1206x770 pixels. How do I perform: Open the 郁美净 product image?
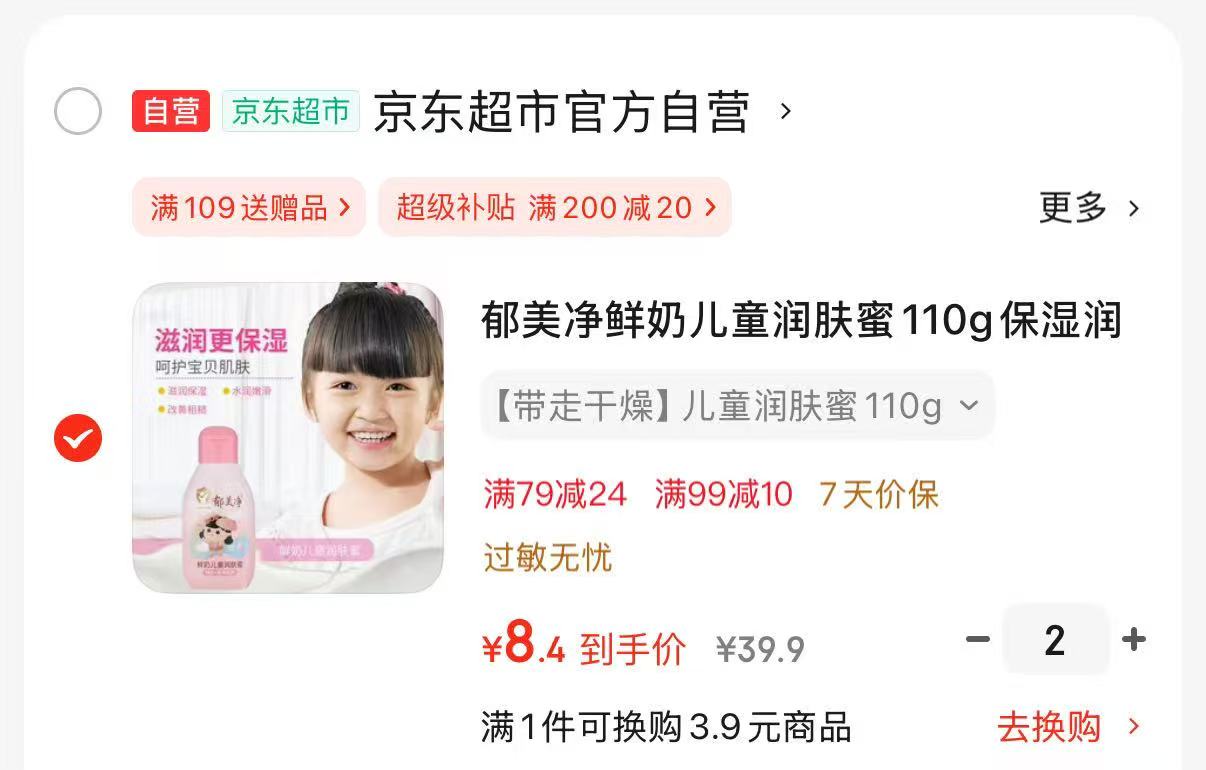click(x=288, y=438)
